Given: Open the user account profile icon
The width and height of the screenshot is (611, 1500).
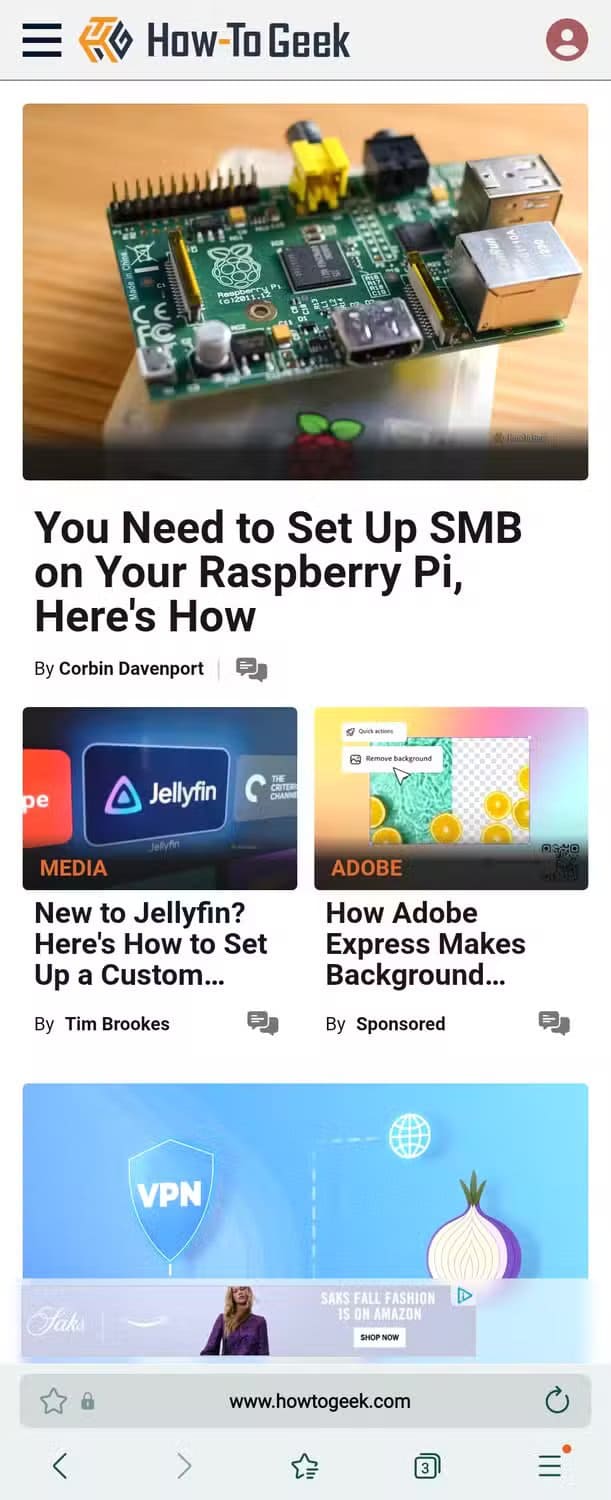Looking at the screenshot, I should tap(566, 40).
